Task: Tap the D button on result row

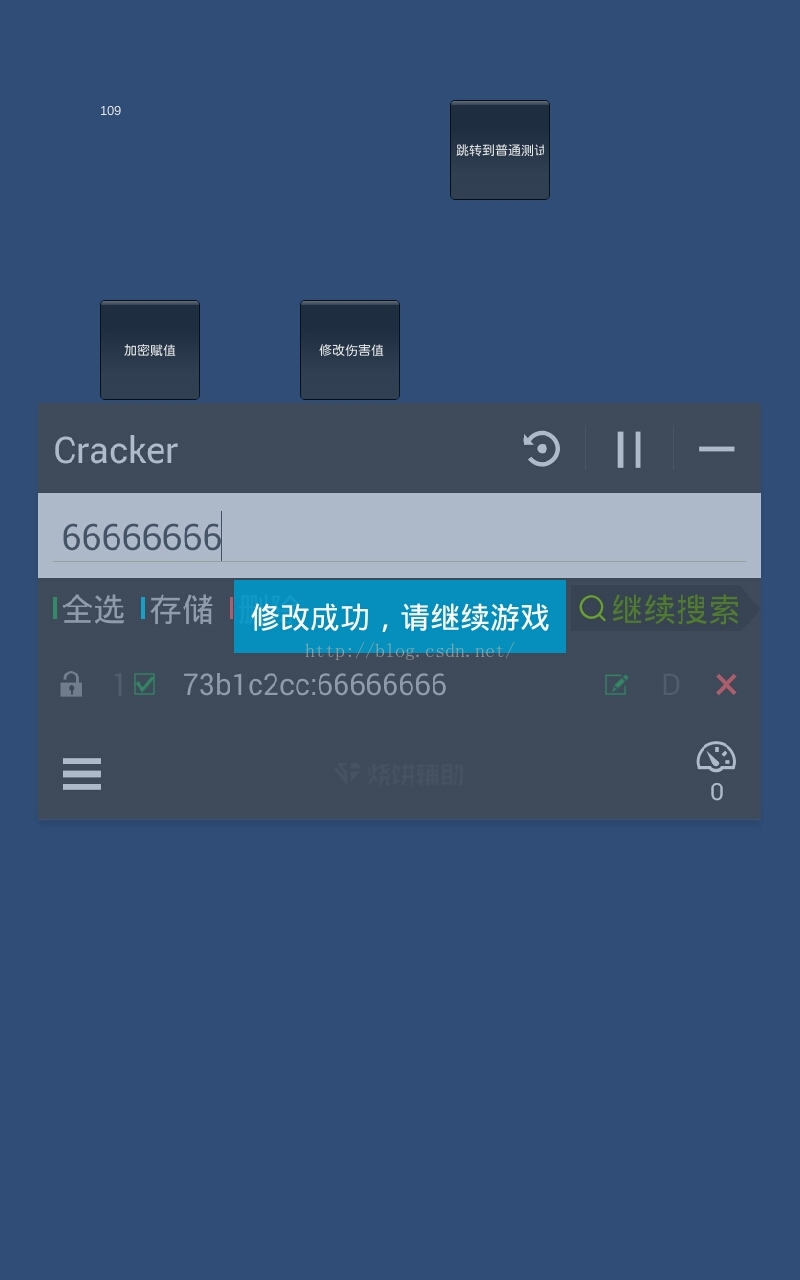Action: point(670,685)
